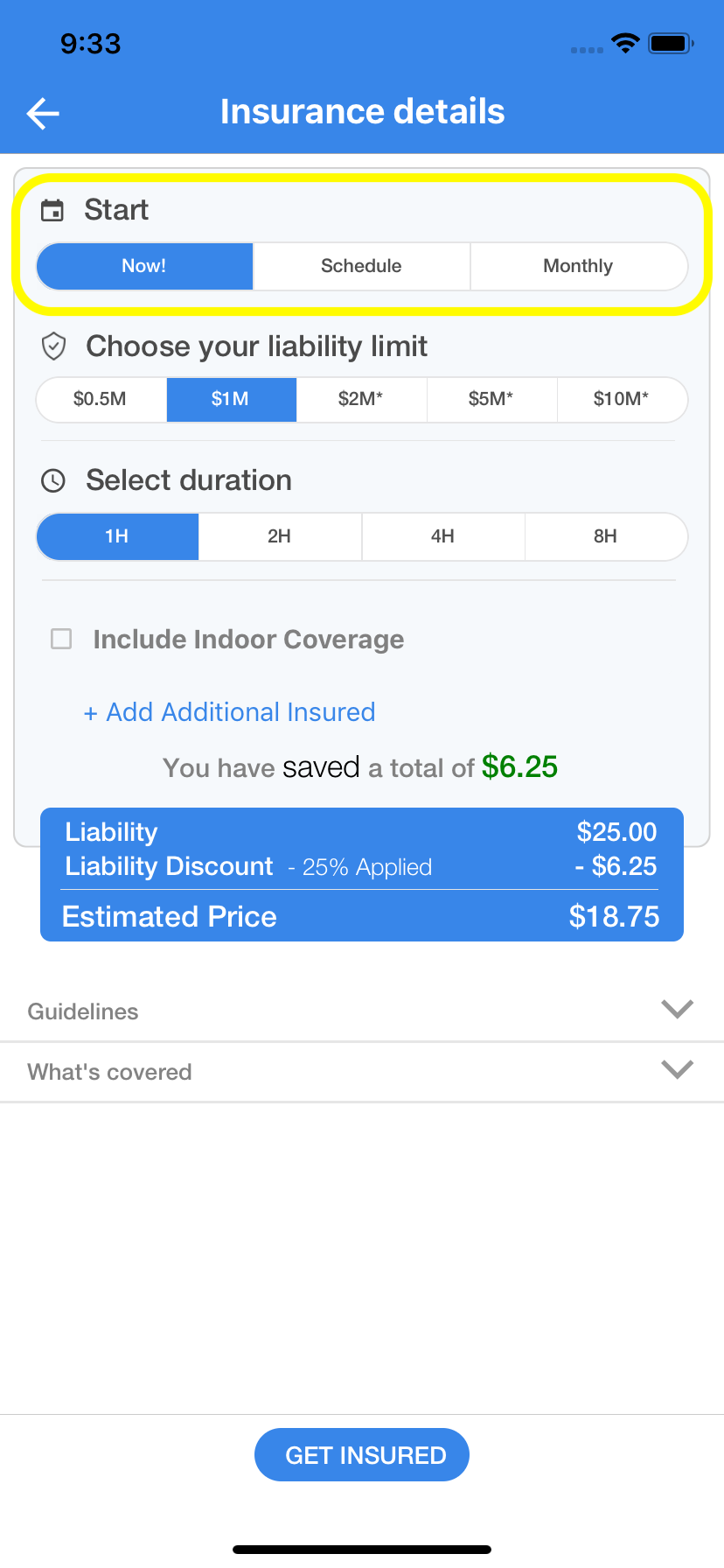Select the $1M liability limit
This screenshot has height=1568, width=724.
point(231,399)
